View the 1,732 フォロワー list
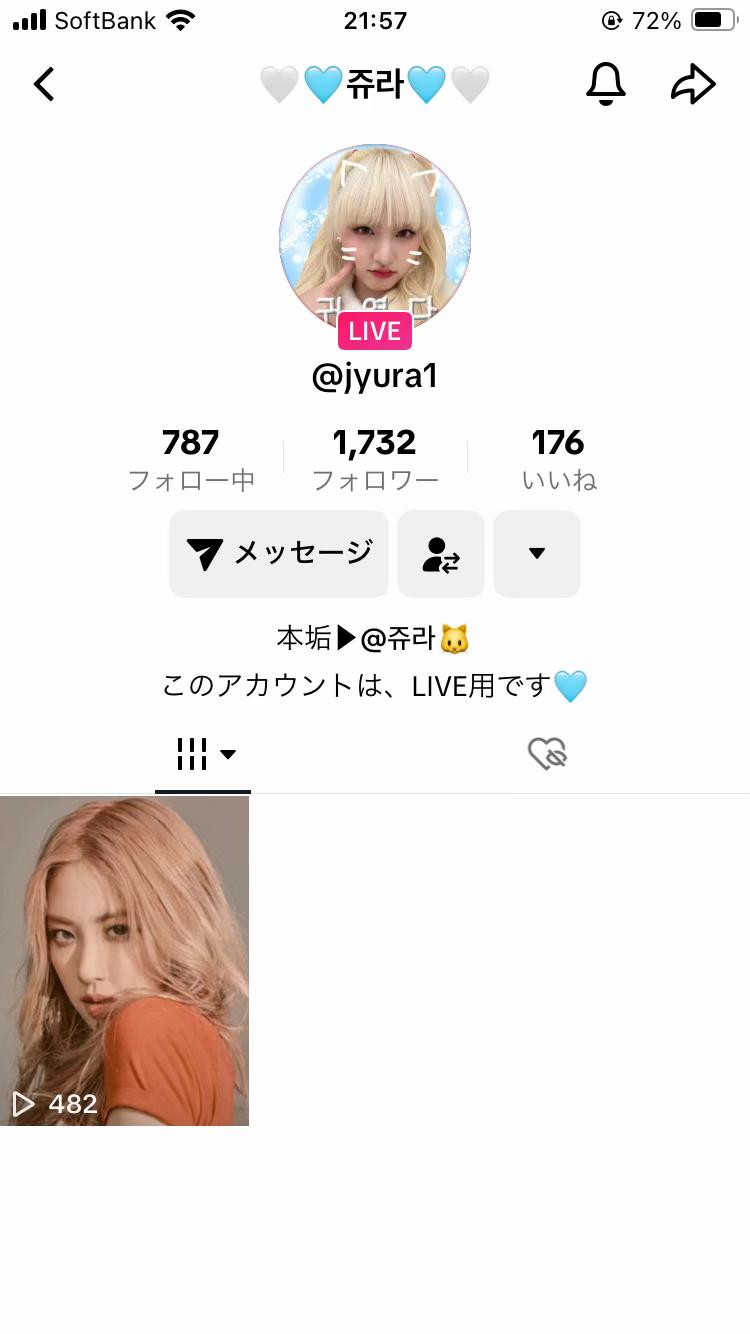 [x=375, y=459]
